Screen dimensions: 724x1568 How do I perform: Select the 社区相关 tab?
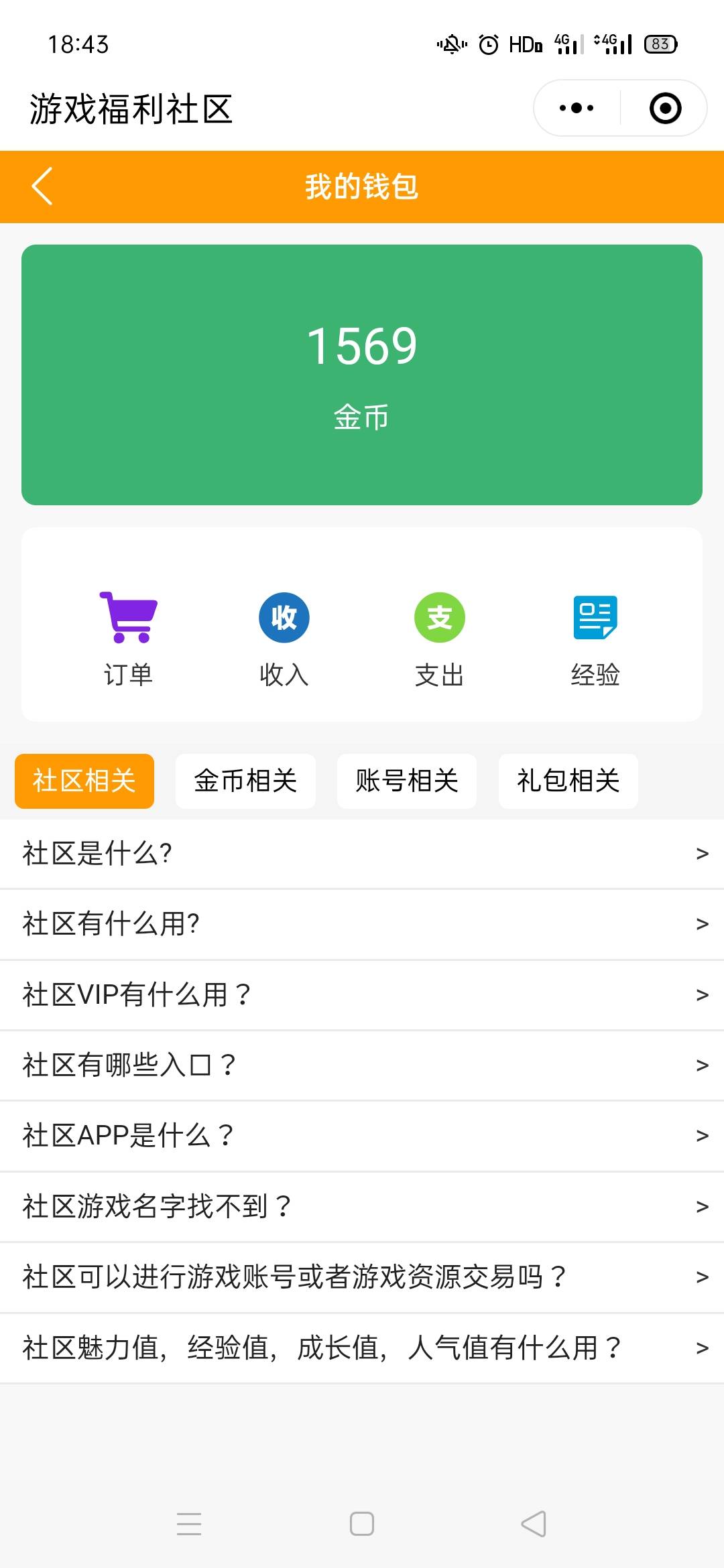tap(84, 781)
